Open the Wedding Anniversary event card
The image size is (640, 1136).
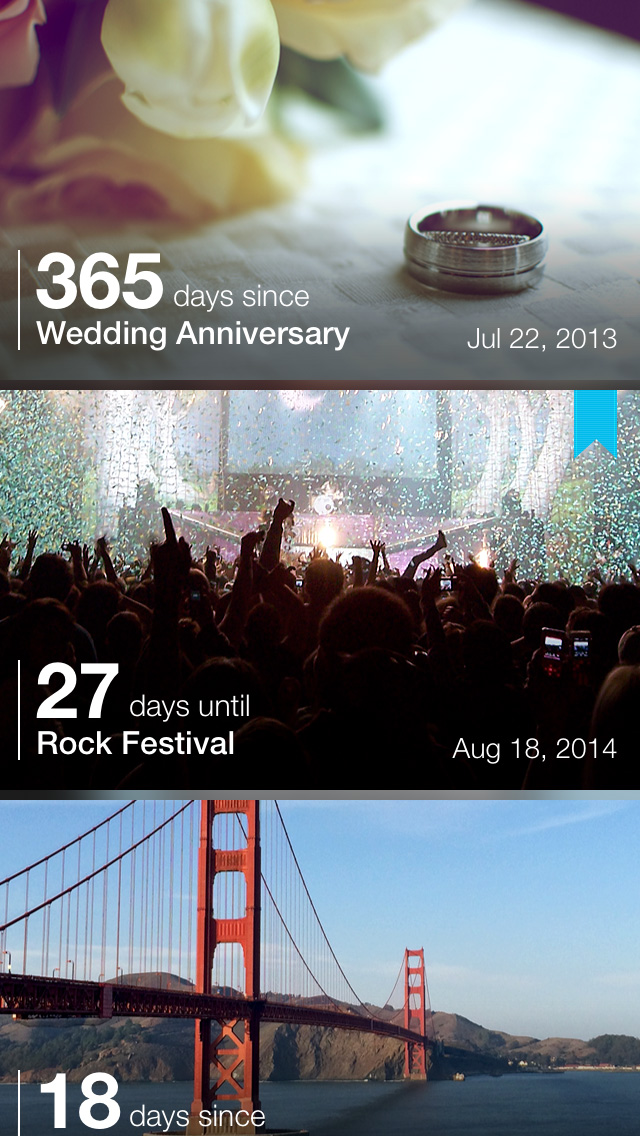[x=320, y=190]
